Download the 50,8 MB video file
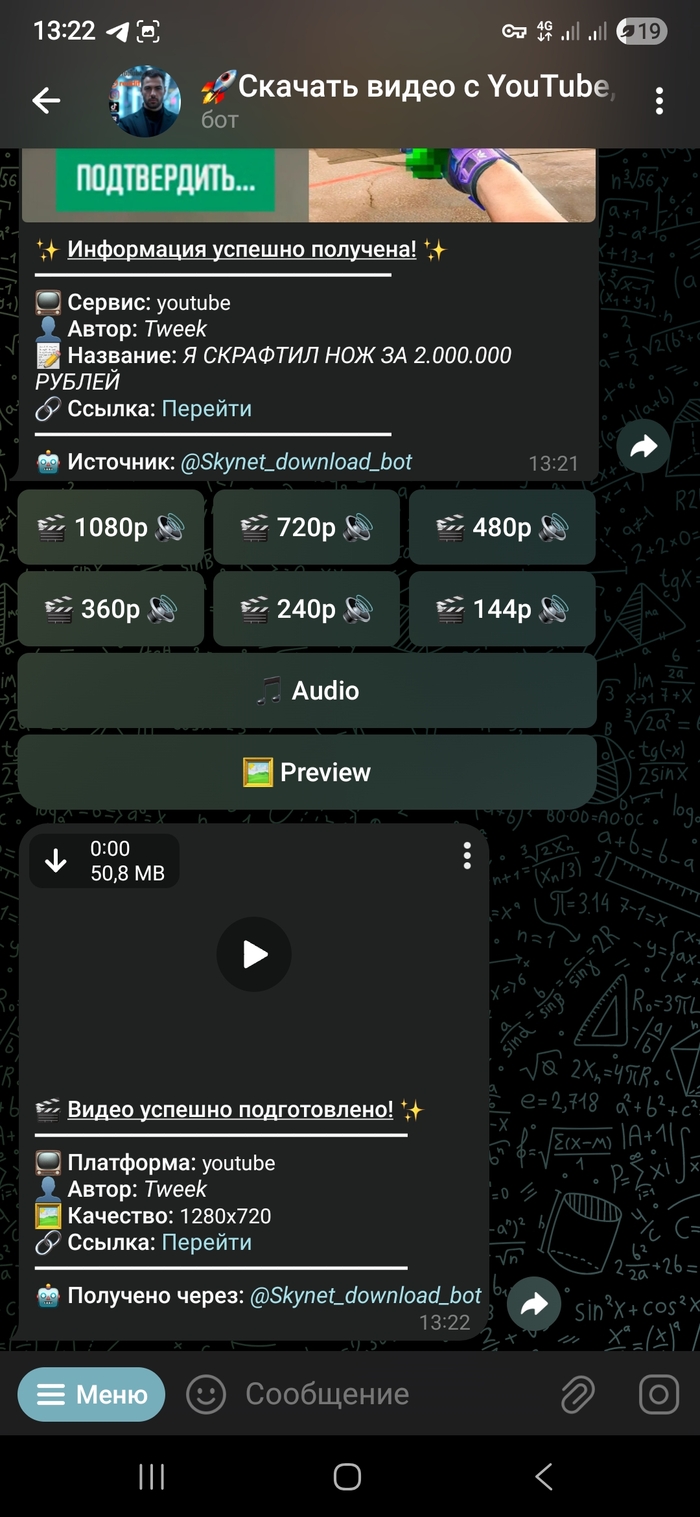 56,860
